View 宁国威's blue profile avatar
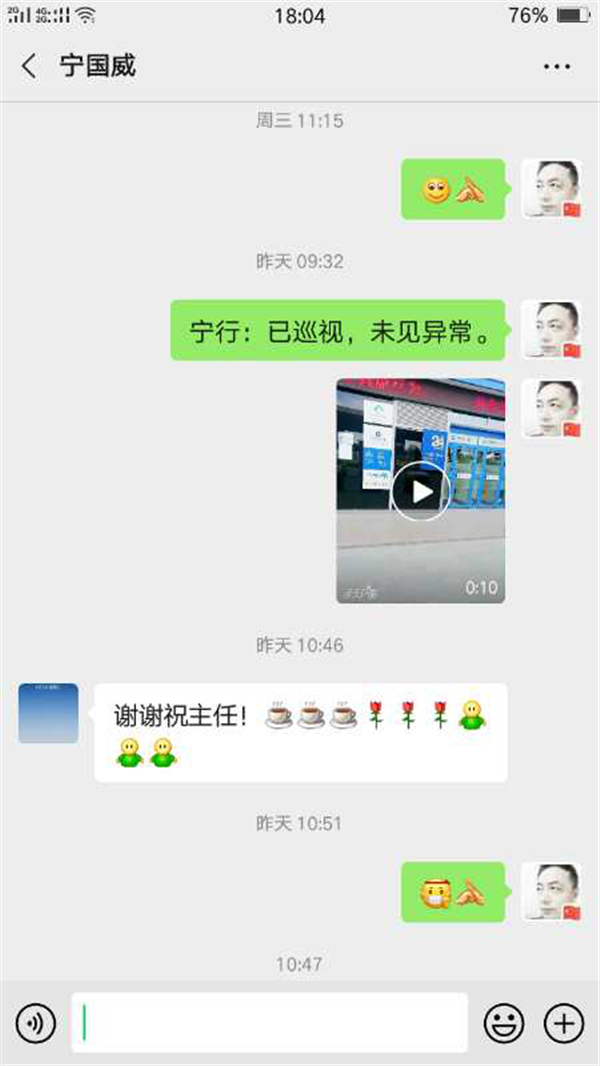 tap(48, 713)
